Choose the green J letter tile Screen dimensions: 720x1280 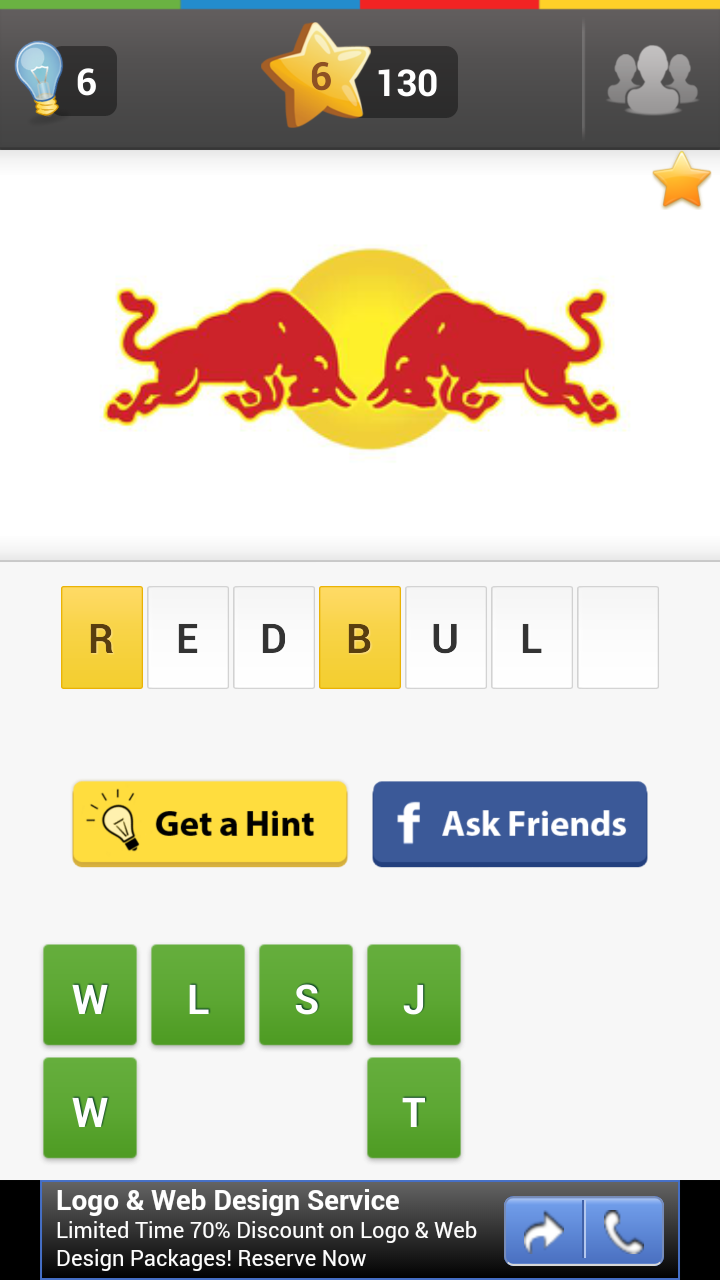(x=414, y=996)
